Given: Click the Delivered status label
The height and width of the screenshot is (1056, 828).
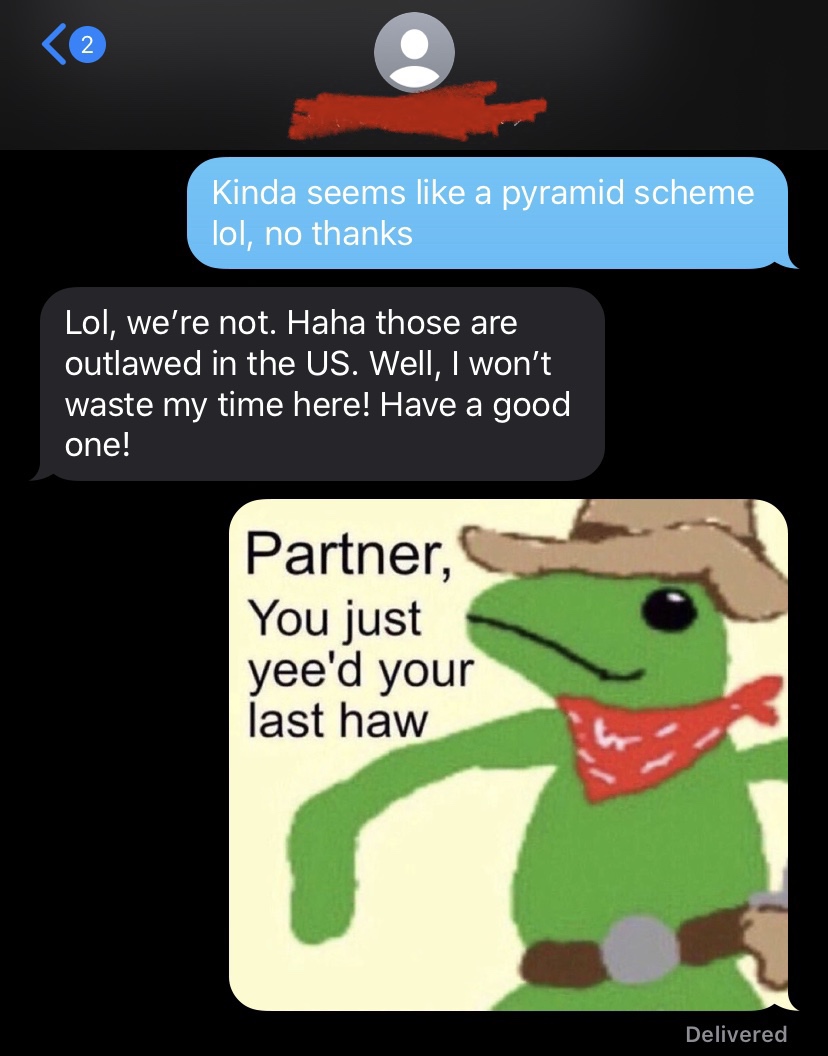Looking at the screenshot, I should (x=738, y=1035).
